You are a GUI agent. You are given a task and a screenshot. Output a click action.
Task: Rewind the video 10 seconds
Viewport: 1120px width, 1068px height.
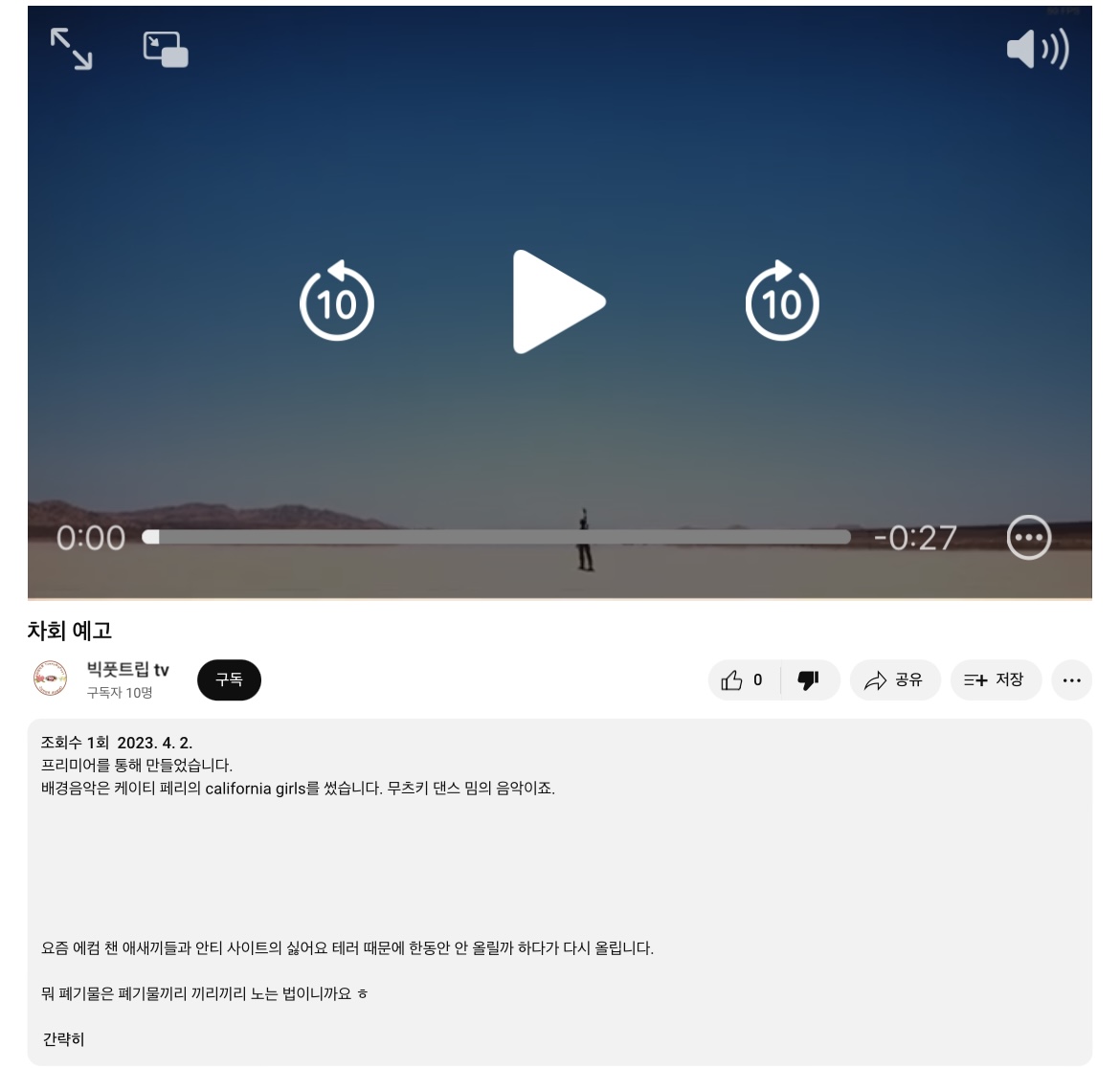pos(337,302)
